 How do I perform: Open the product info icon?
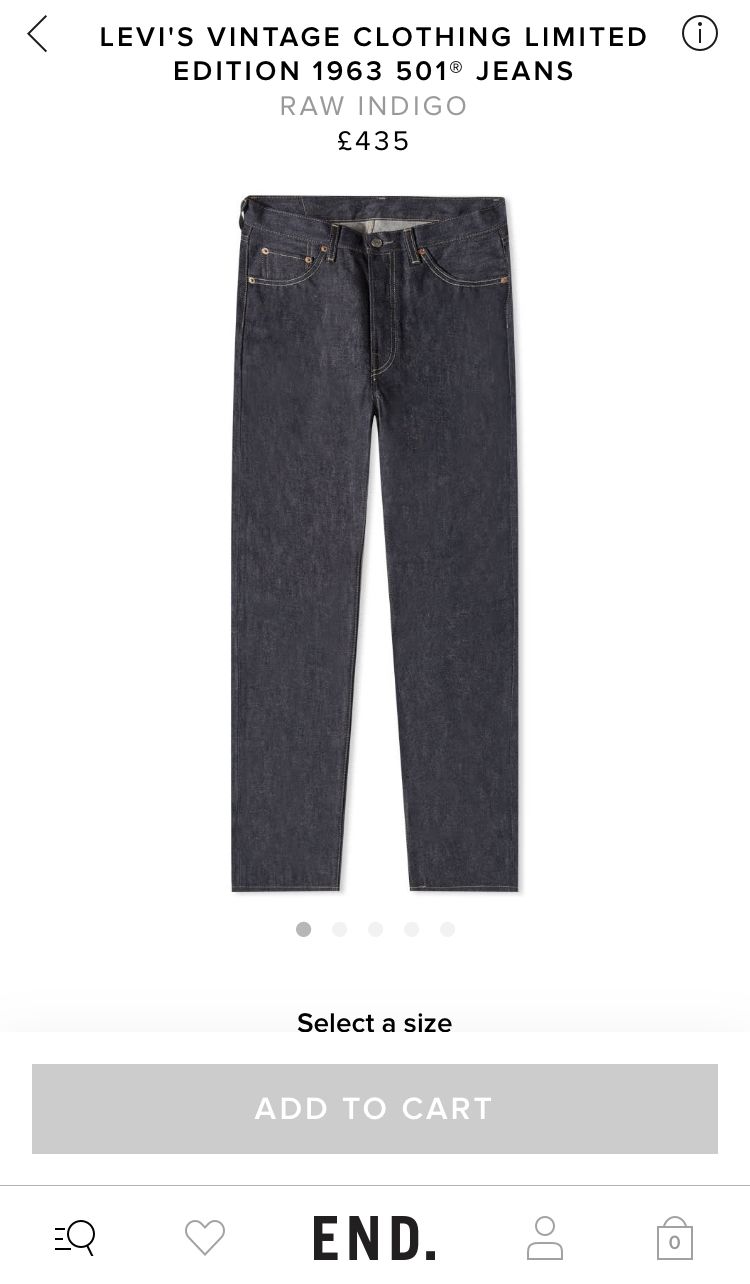coord(700,34)
